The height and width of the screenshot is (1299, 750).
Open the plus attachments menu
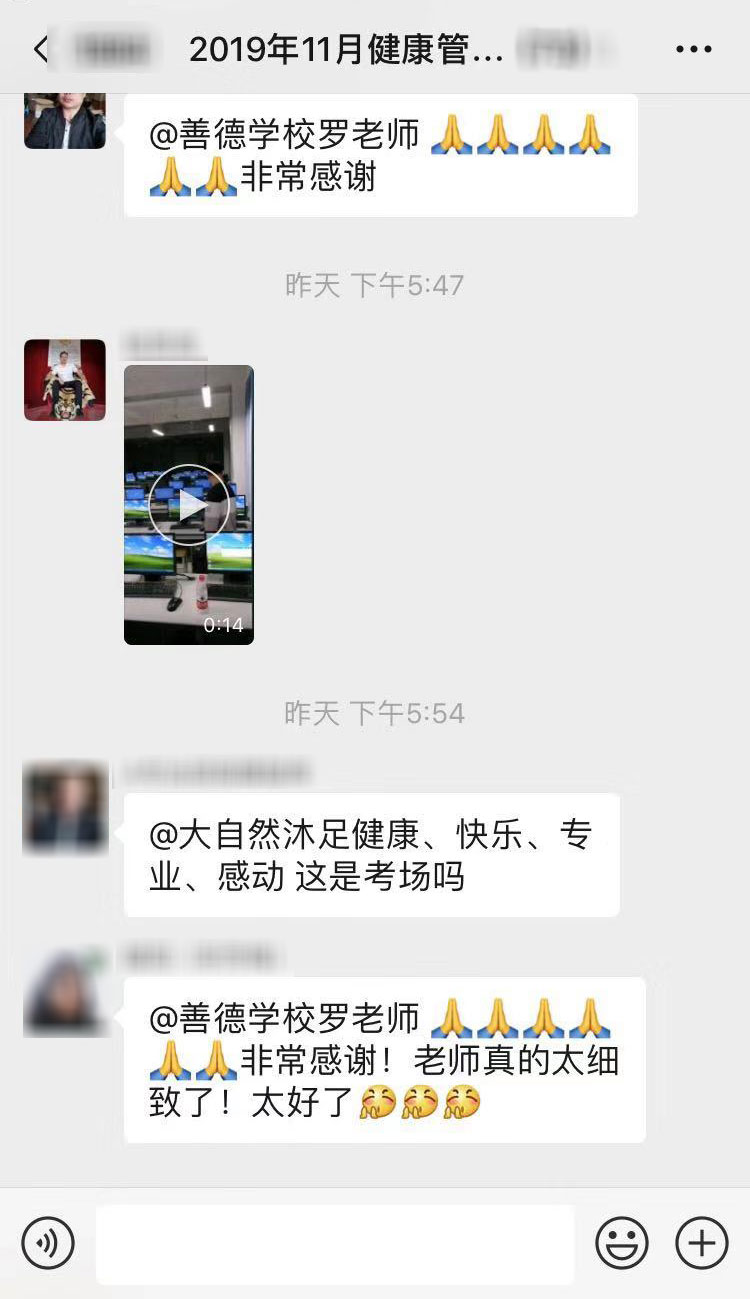(702, 1244)
